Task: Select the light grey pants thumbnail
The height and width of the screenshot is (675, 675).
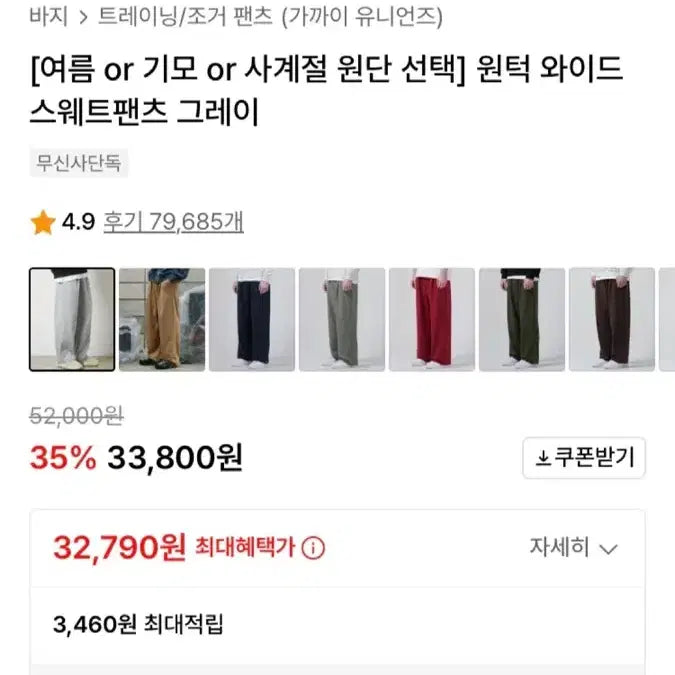Action: tap(72, 319)
